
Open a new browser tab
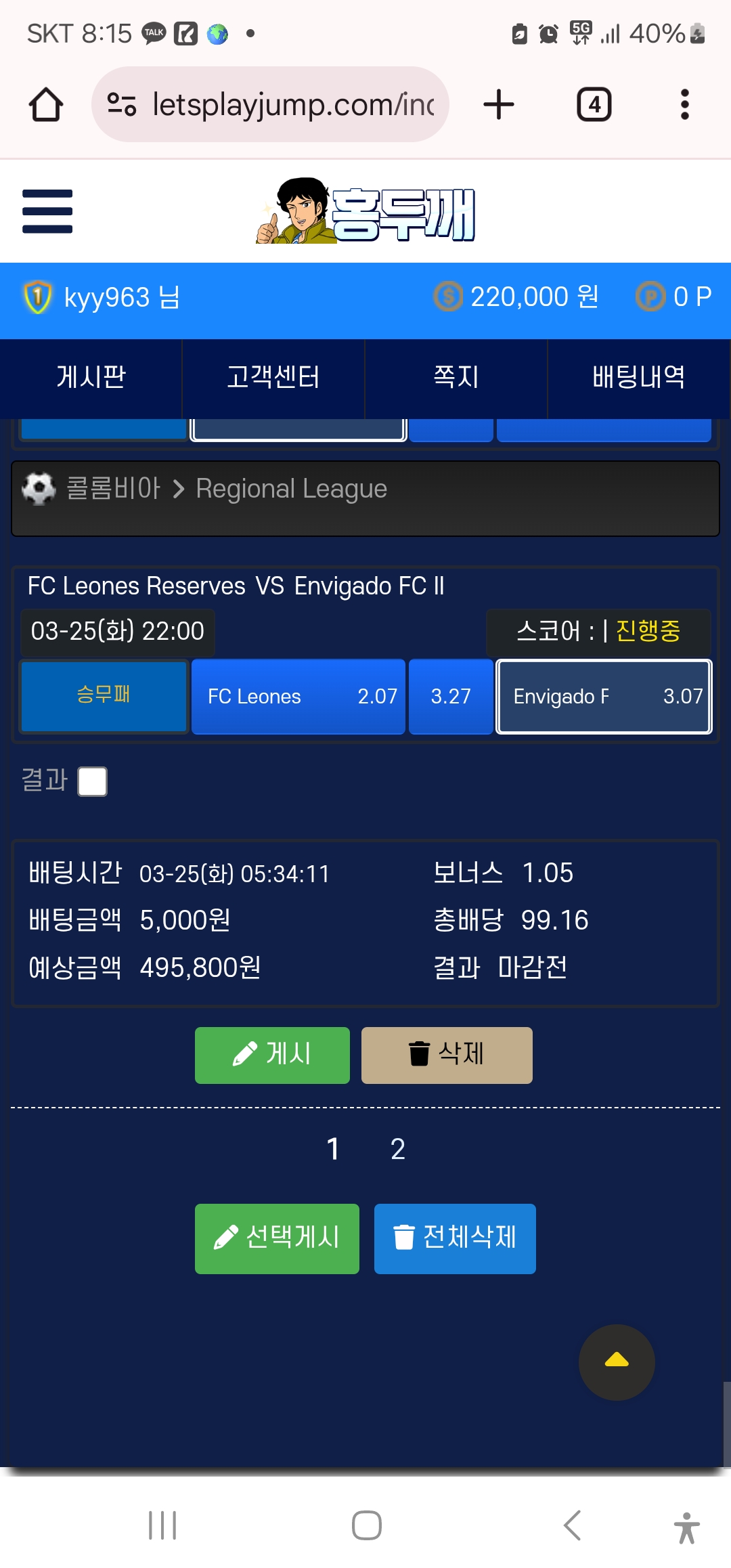499,105
